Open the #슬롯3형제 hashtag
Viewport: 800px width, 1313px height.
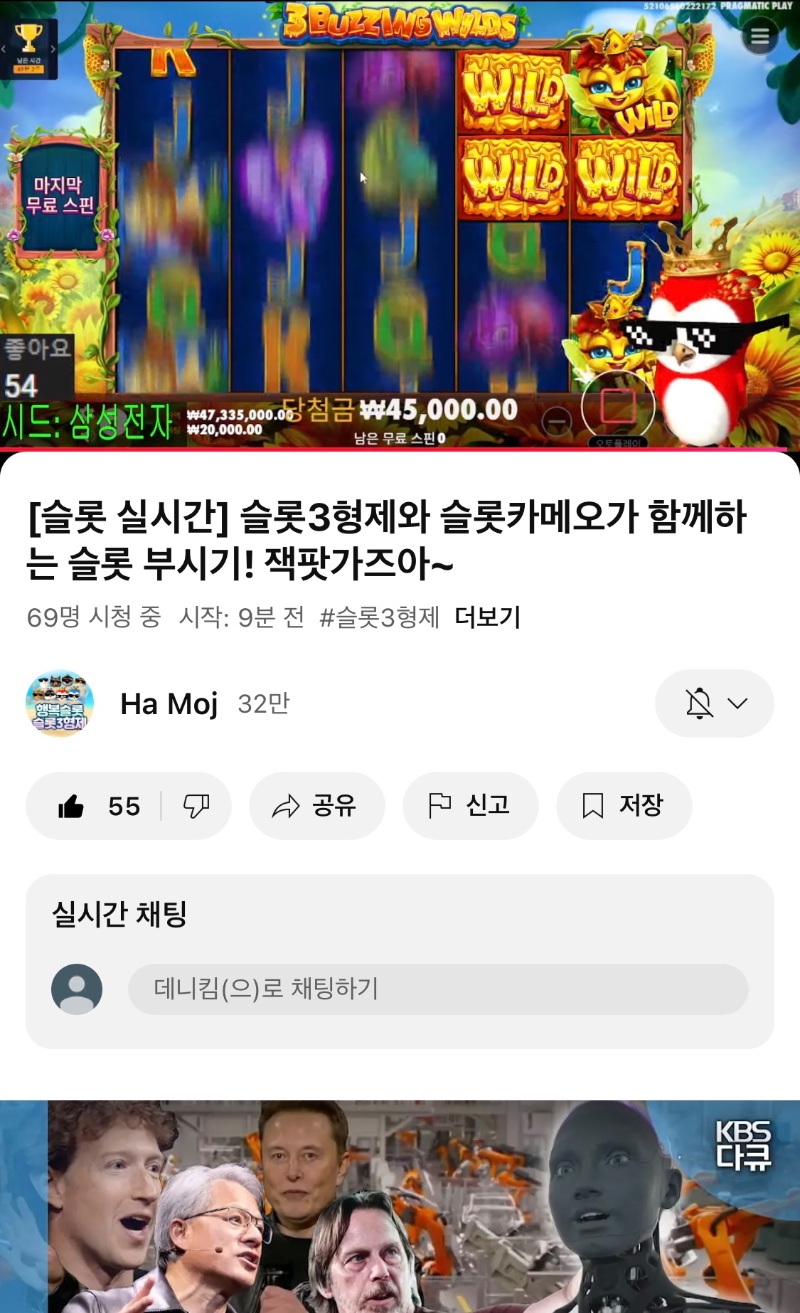(379, 617)
